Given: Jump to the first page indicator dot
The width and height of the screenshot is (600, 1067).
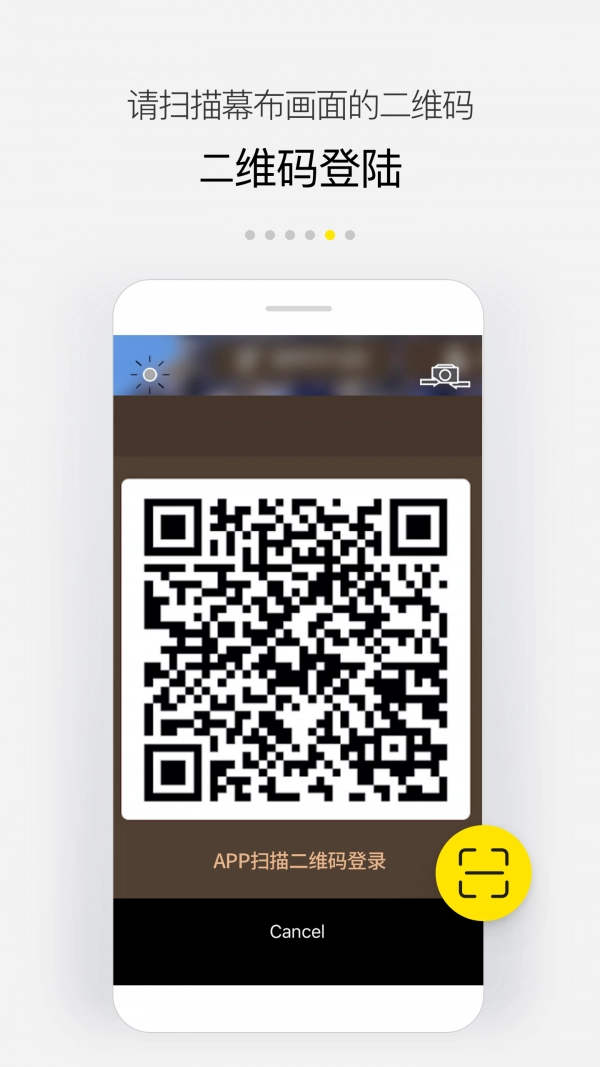Looking at the screenshot, I should point(250,235).
